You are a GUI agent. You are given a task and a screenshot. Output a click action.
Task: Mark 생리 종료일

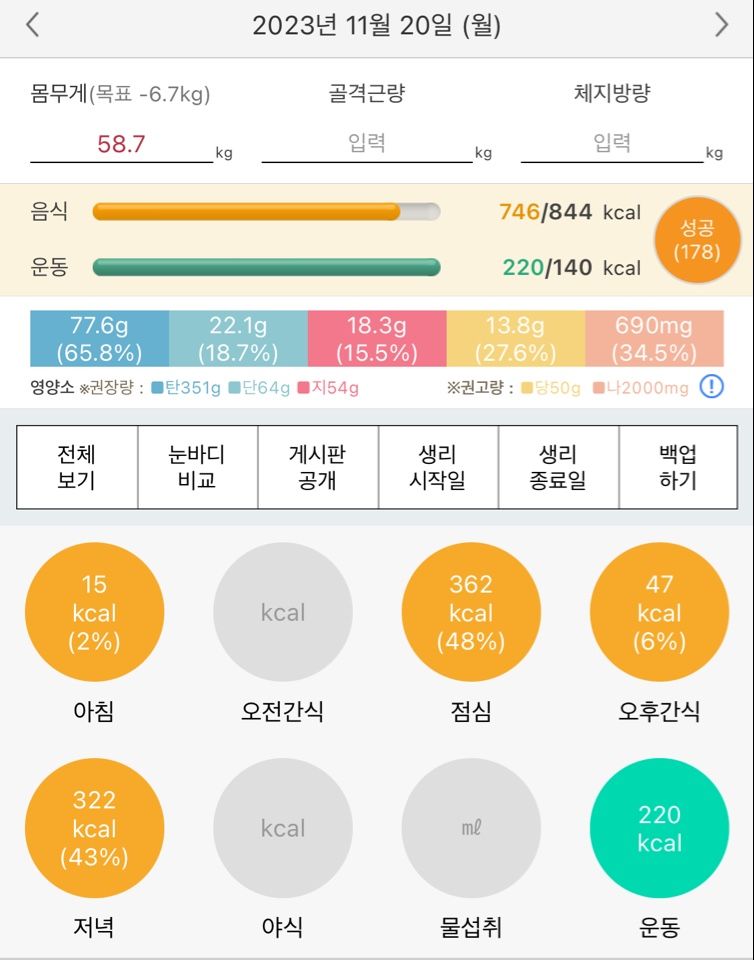[558, 467]
